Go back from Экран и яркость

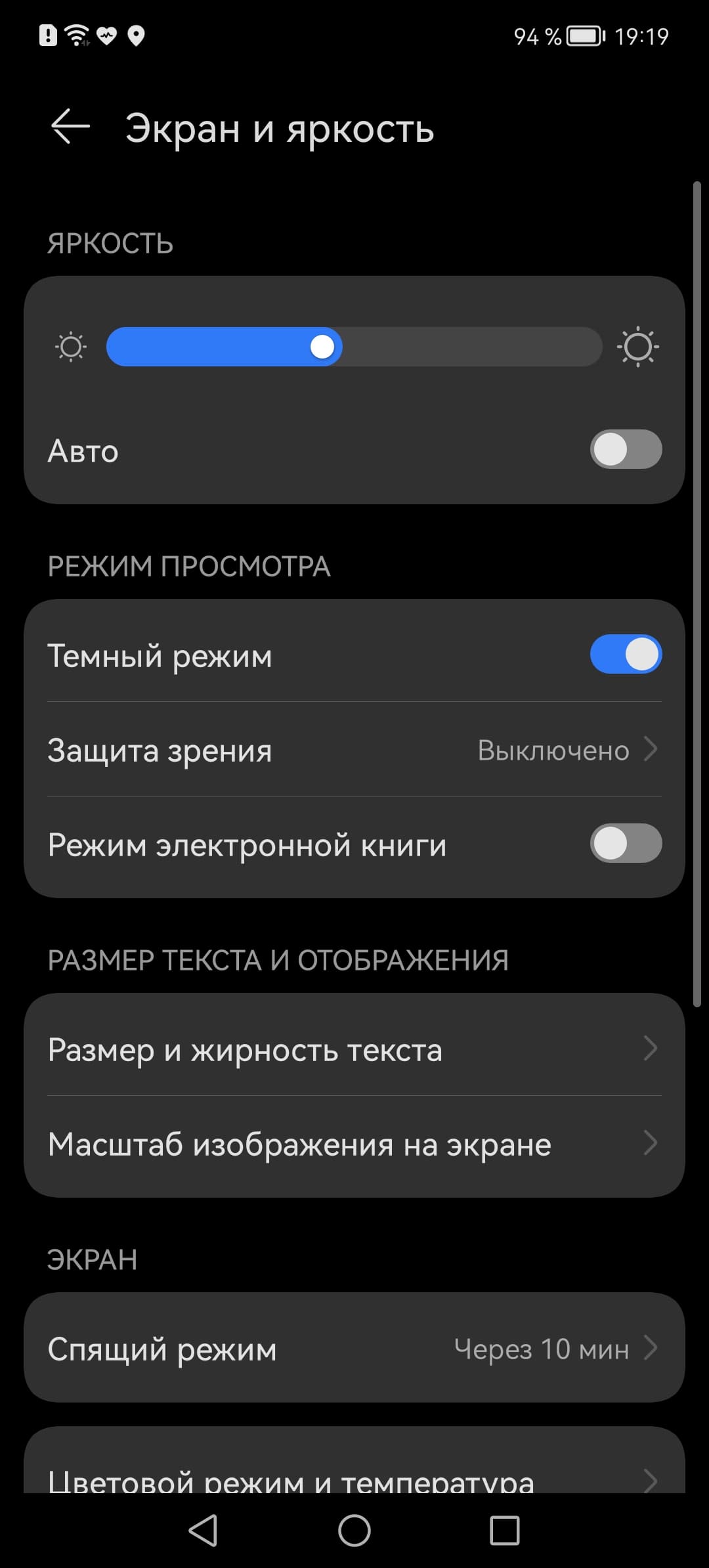coord(70,127)
